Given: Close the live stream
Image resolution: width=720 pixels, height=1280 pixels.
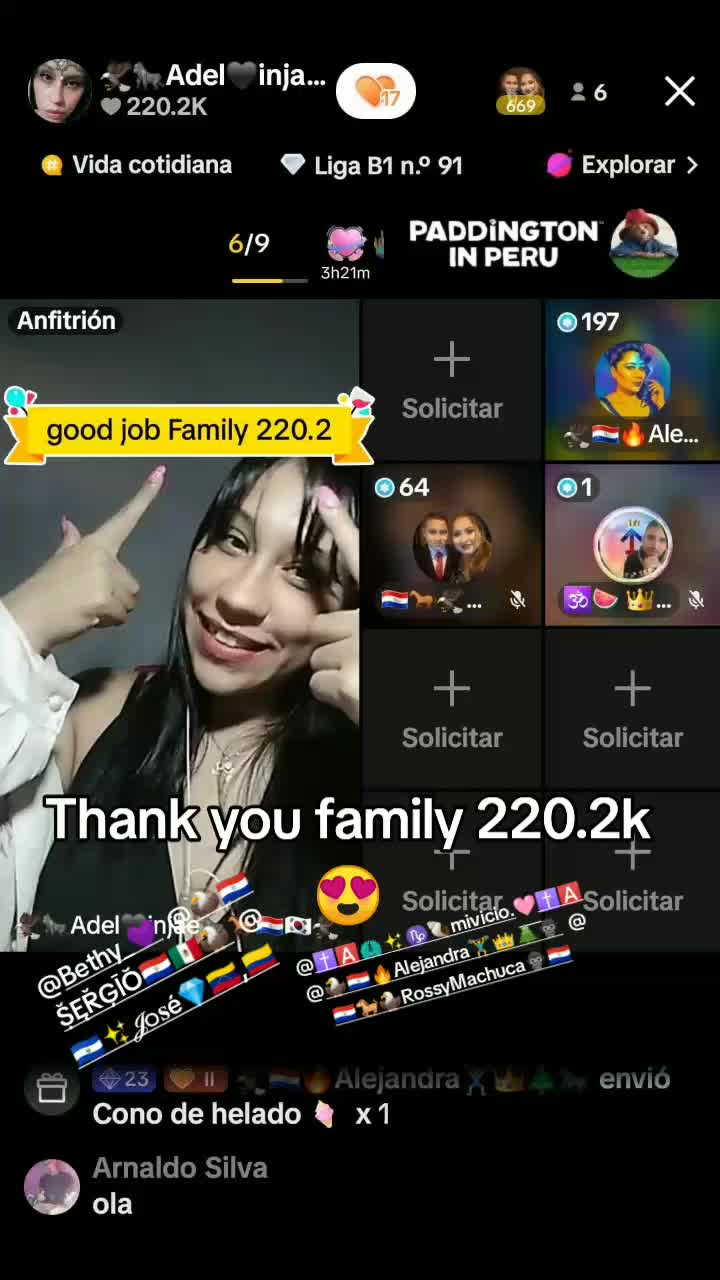Looking at the screenshot, I should [680, 92].
